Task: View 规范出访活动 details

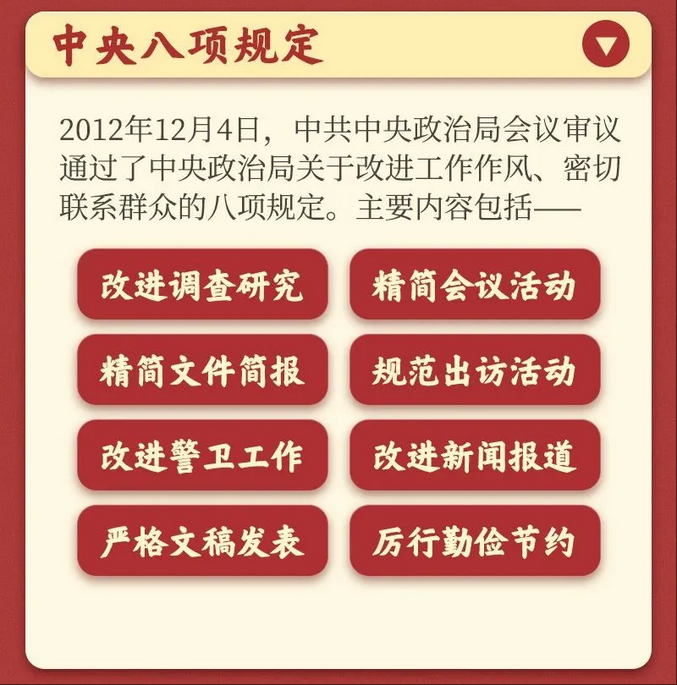Action: (x=474, y=370)
